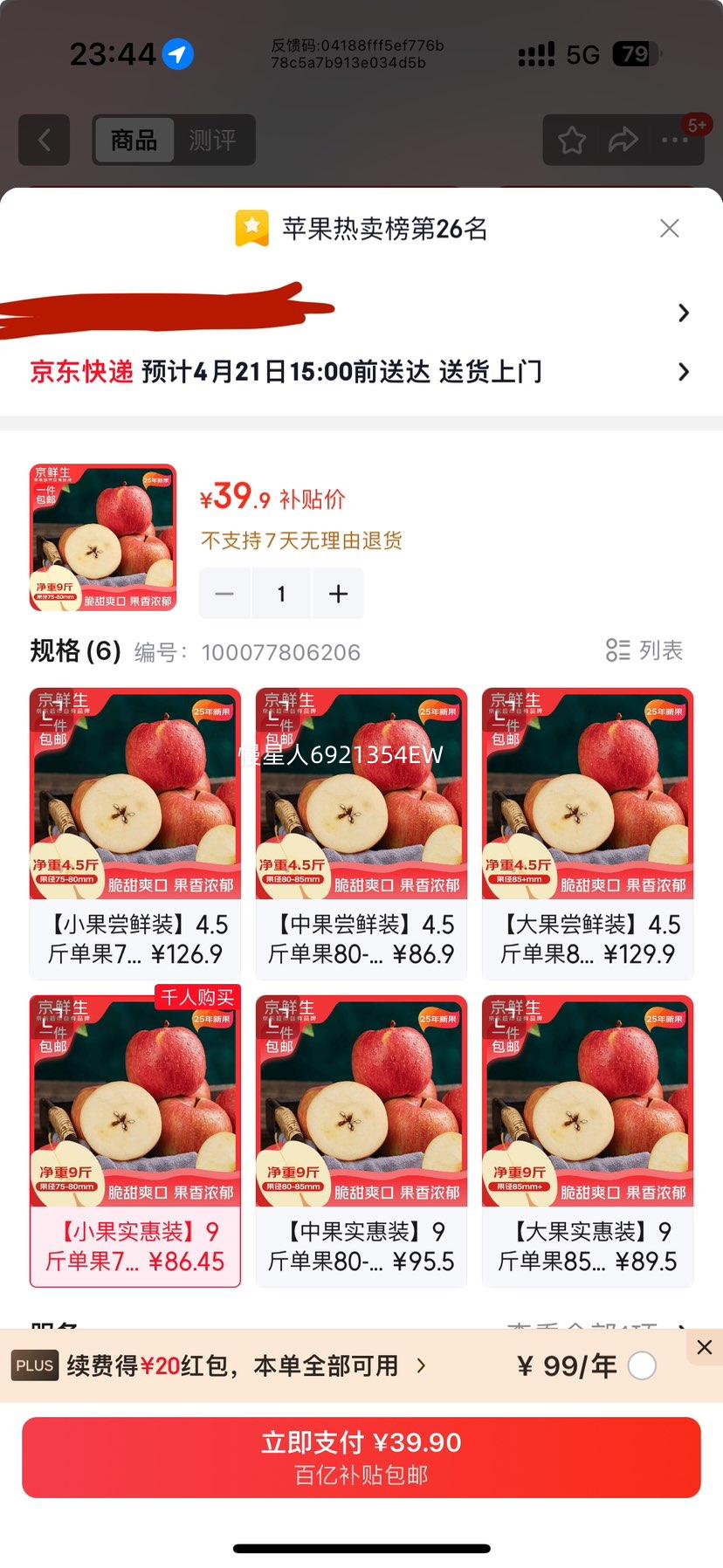
Task: Open the top banner row chevron arrow
Action: click(x=684, y=313)
